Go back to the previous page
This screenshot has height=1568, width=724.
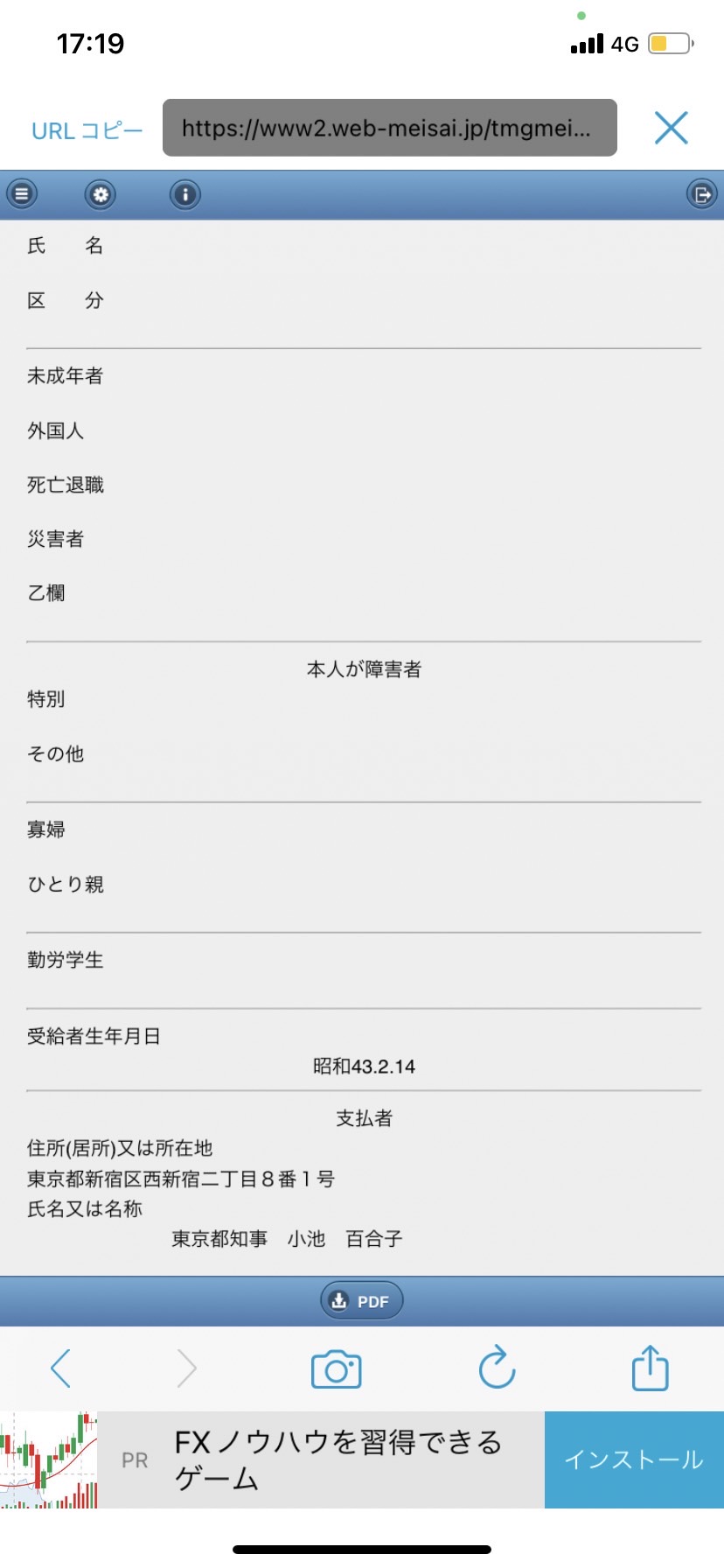coord(60,1368)
